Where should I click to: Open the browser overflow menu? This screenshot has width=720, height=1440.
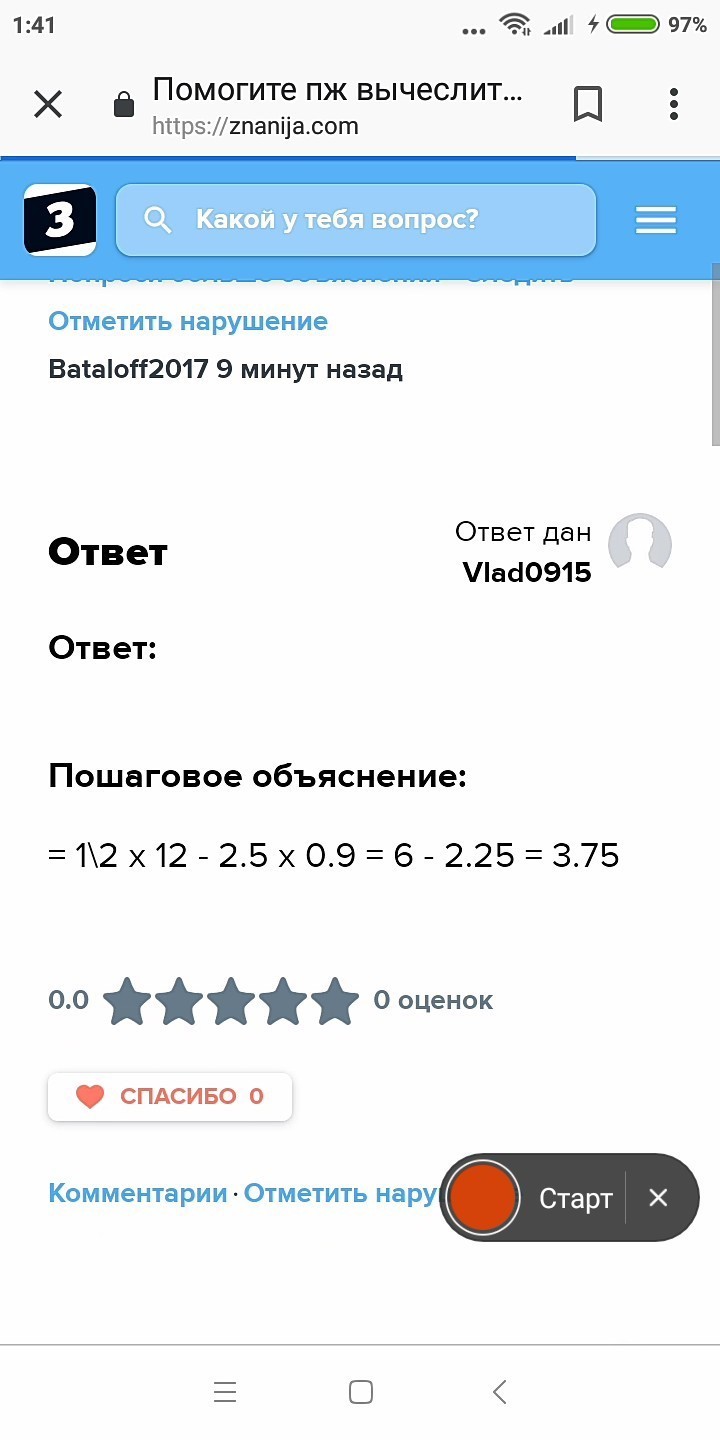[674, 104]
